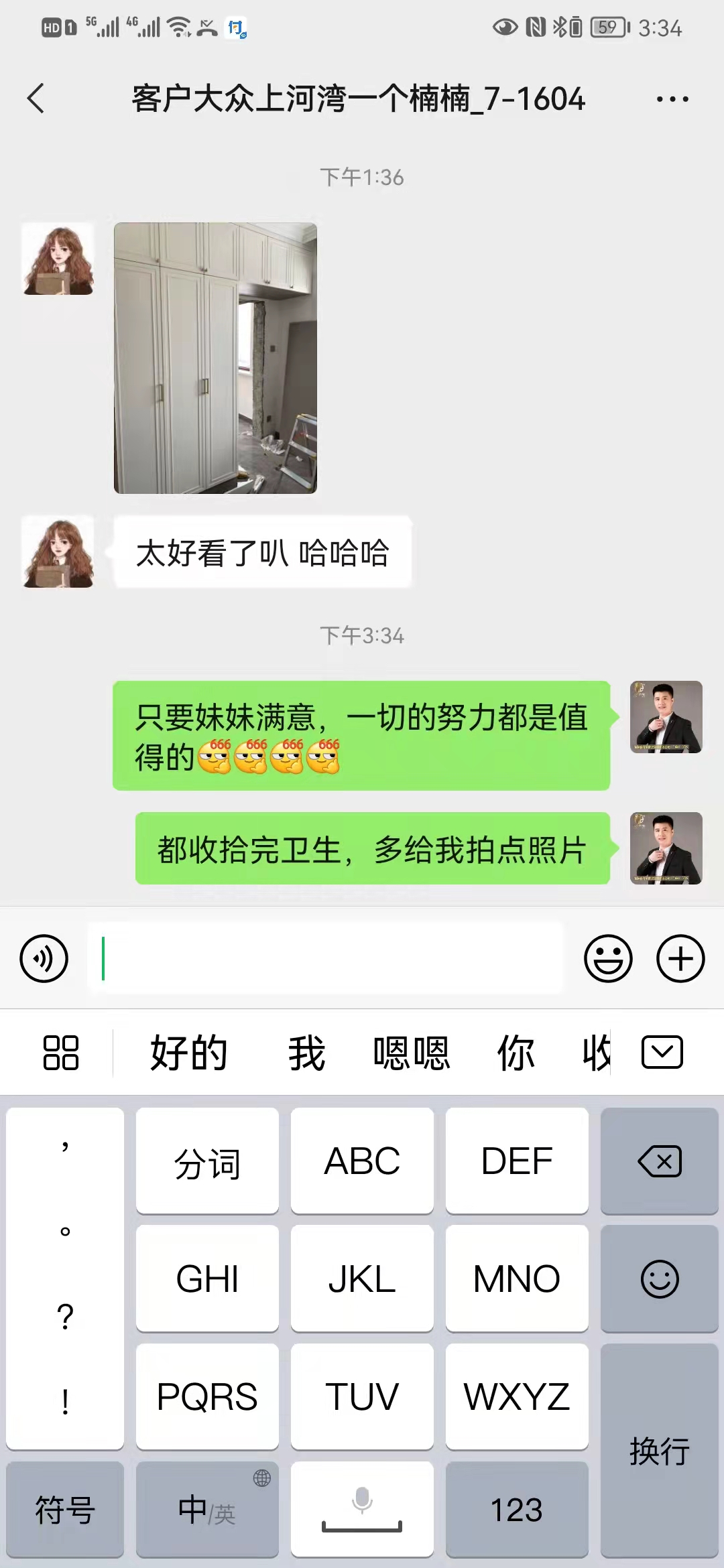Switch to the 123 number keyboard
Image resolution: width=724 pixels, height=1568 pixels.
(x=517, y=1511)
